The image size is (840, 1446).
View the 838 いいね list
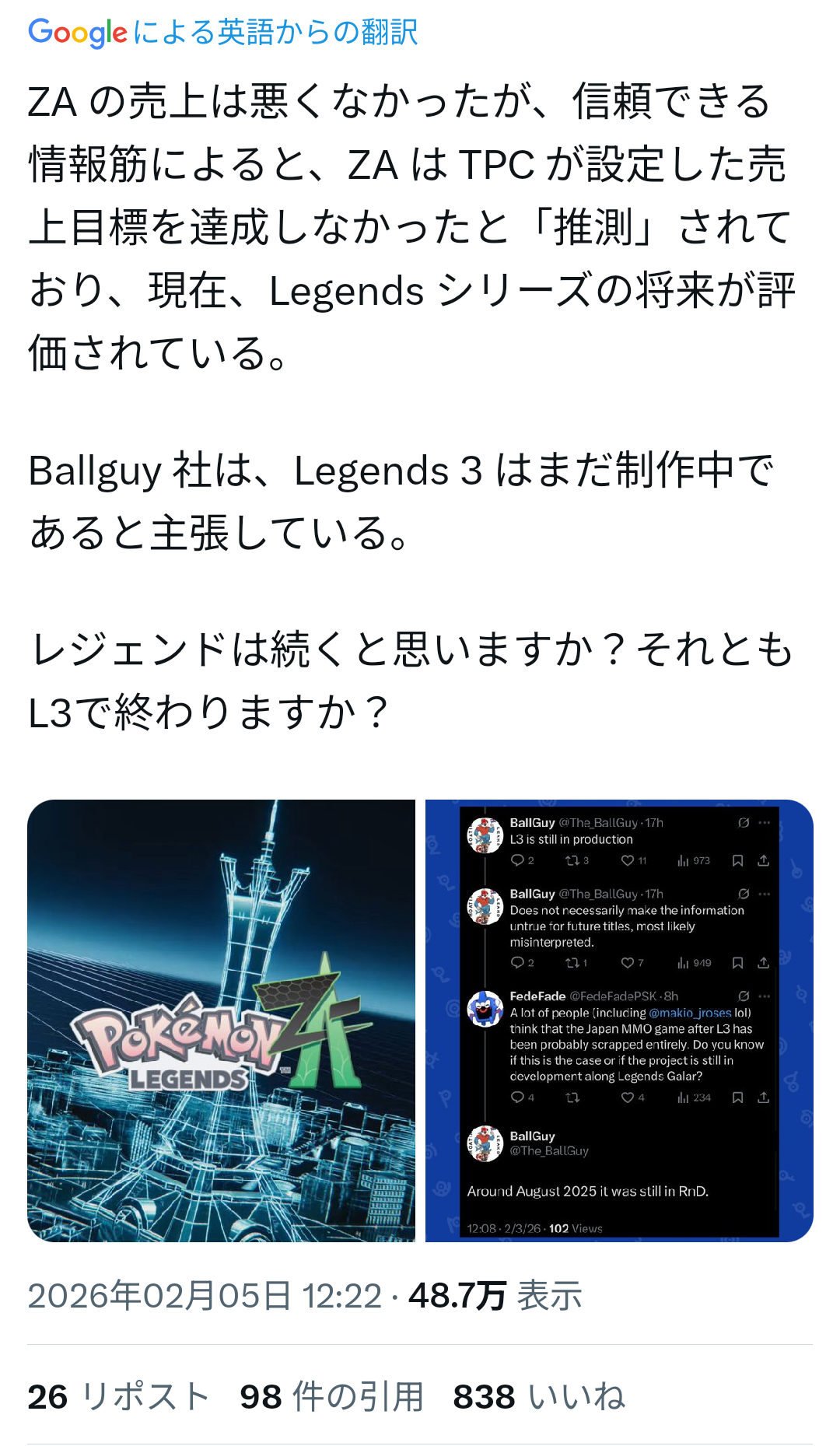pyautogui.click(x=539, y=1397)
